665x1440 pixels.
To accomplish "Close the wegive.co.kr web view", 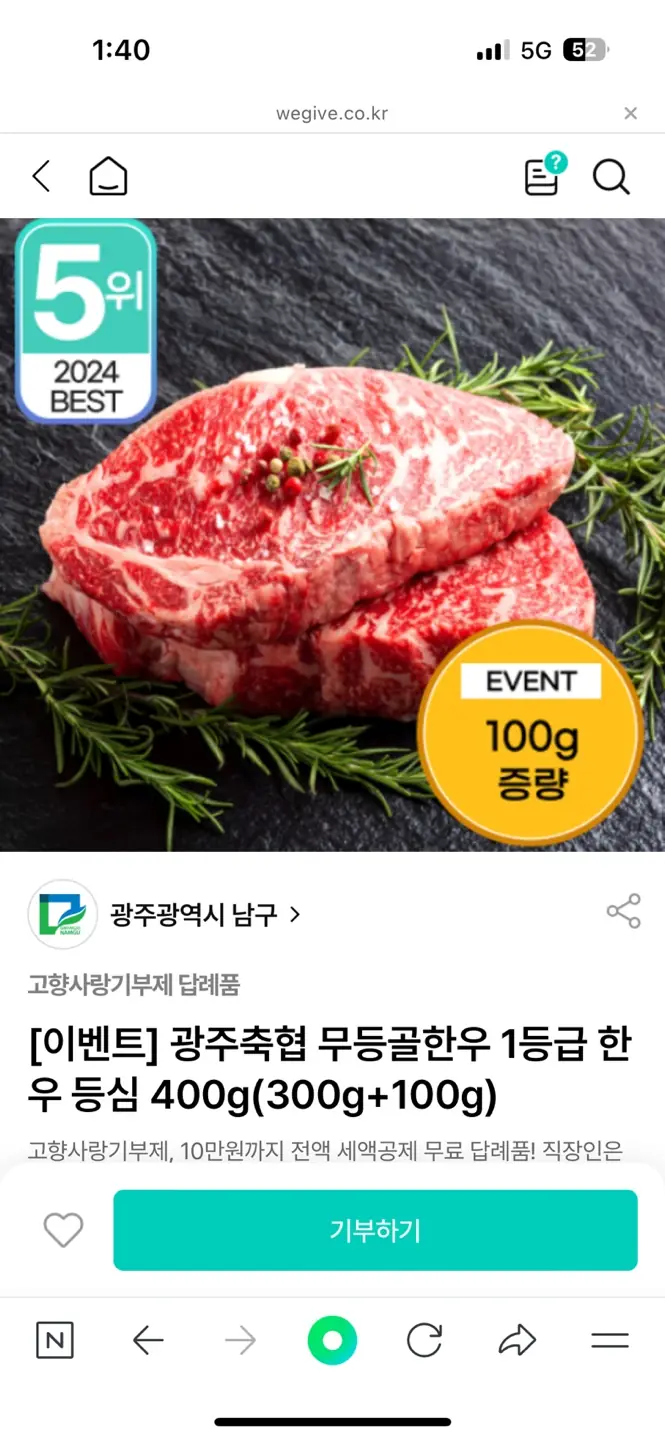I will click(630, 113).
